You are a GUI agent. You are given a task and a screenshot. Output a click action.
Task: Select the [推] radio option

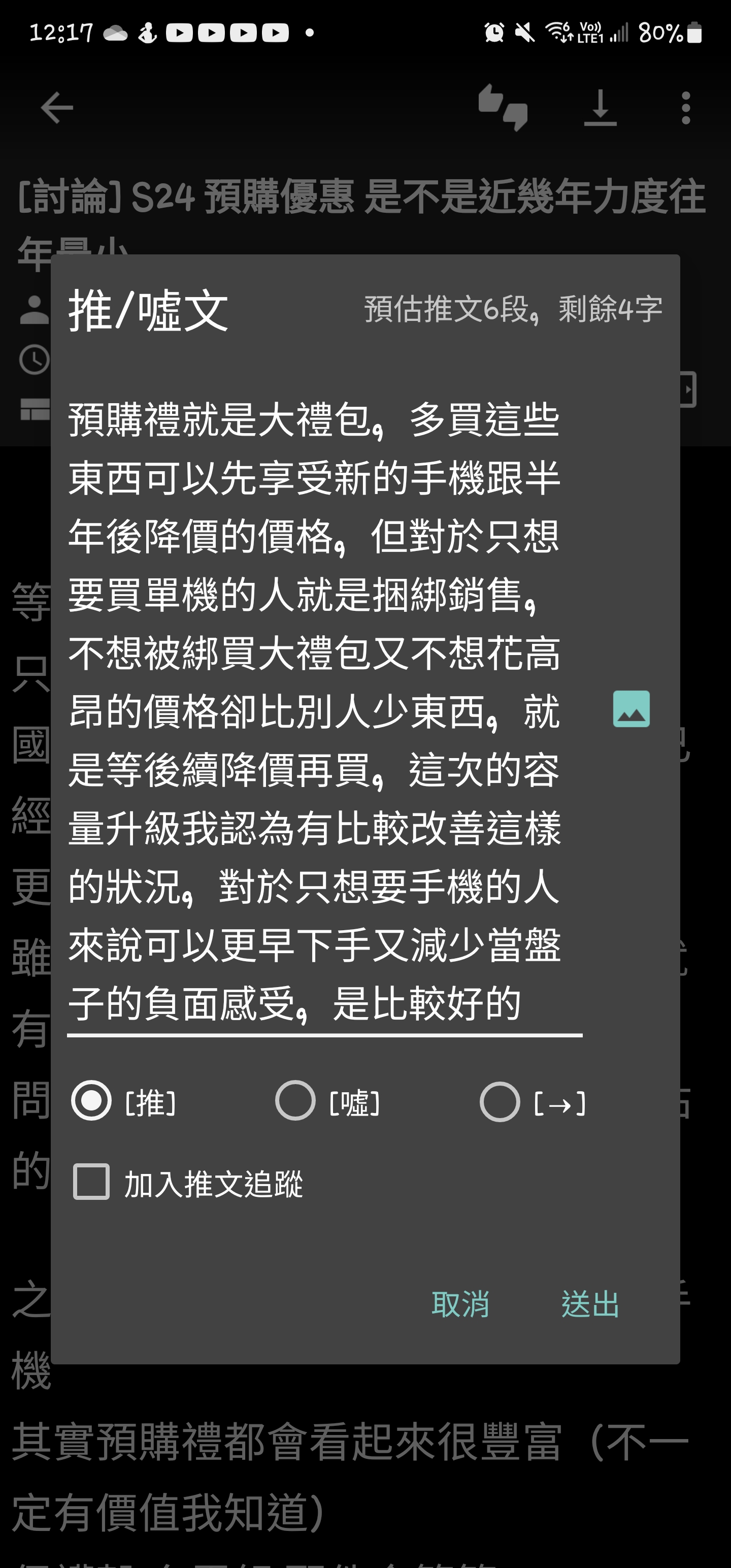91,1100
